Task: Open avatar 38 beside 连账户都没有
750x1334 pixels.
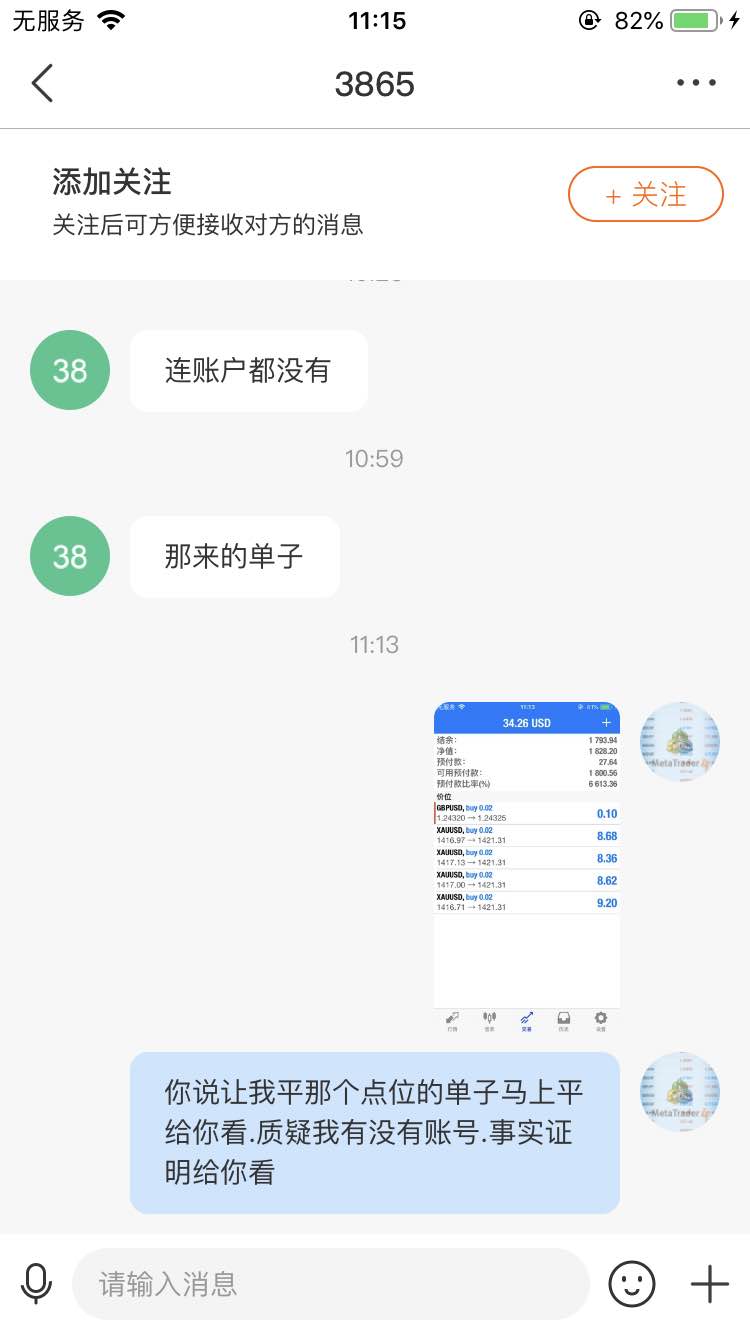Action: pyautogui.click(x=70, y=370)
